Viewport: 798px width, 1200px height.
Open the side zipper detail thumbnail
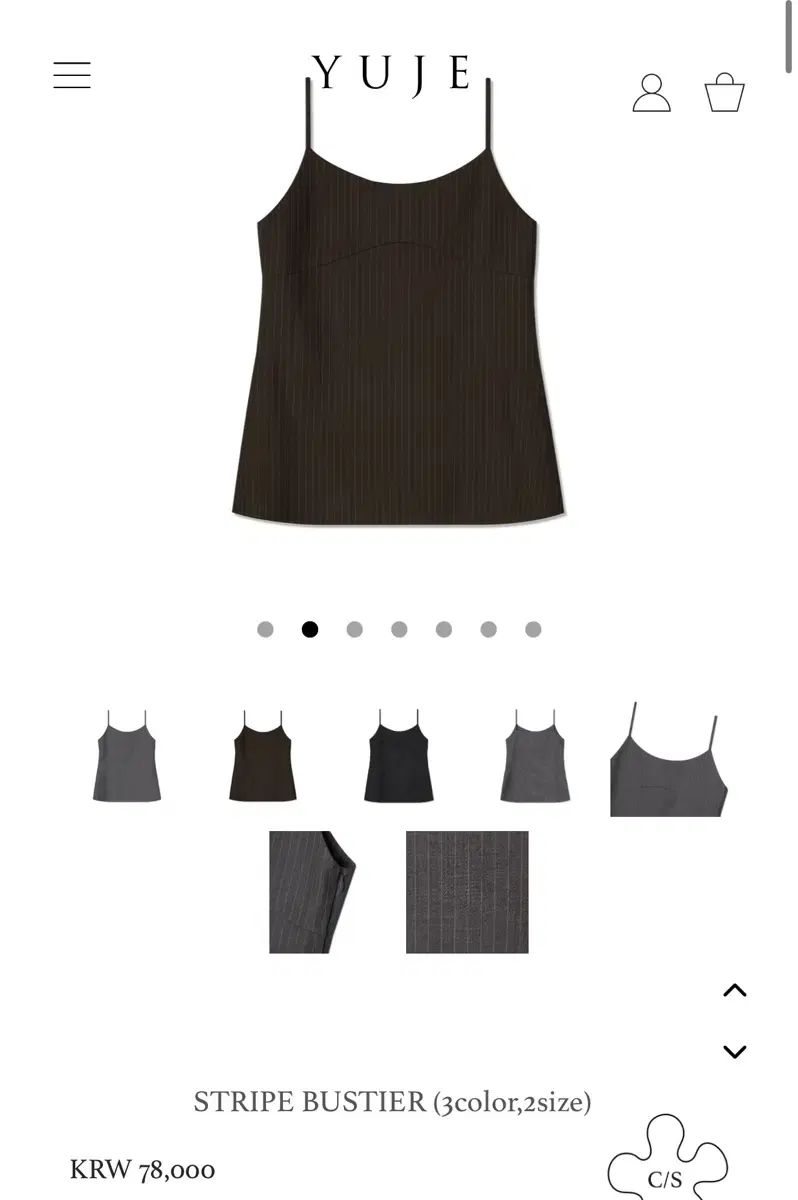pos(312,892)
